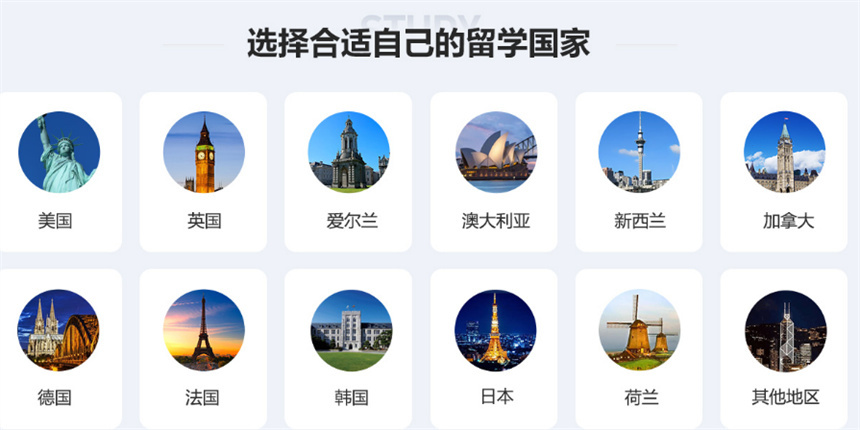Choose 爱尔兰 as study country
Image resolution: width=860 pixels, height=430 pixels.
(348, 172)
